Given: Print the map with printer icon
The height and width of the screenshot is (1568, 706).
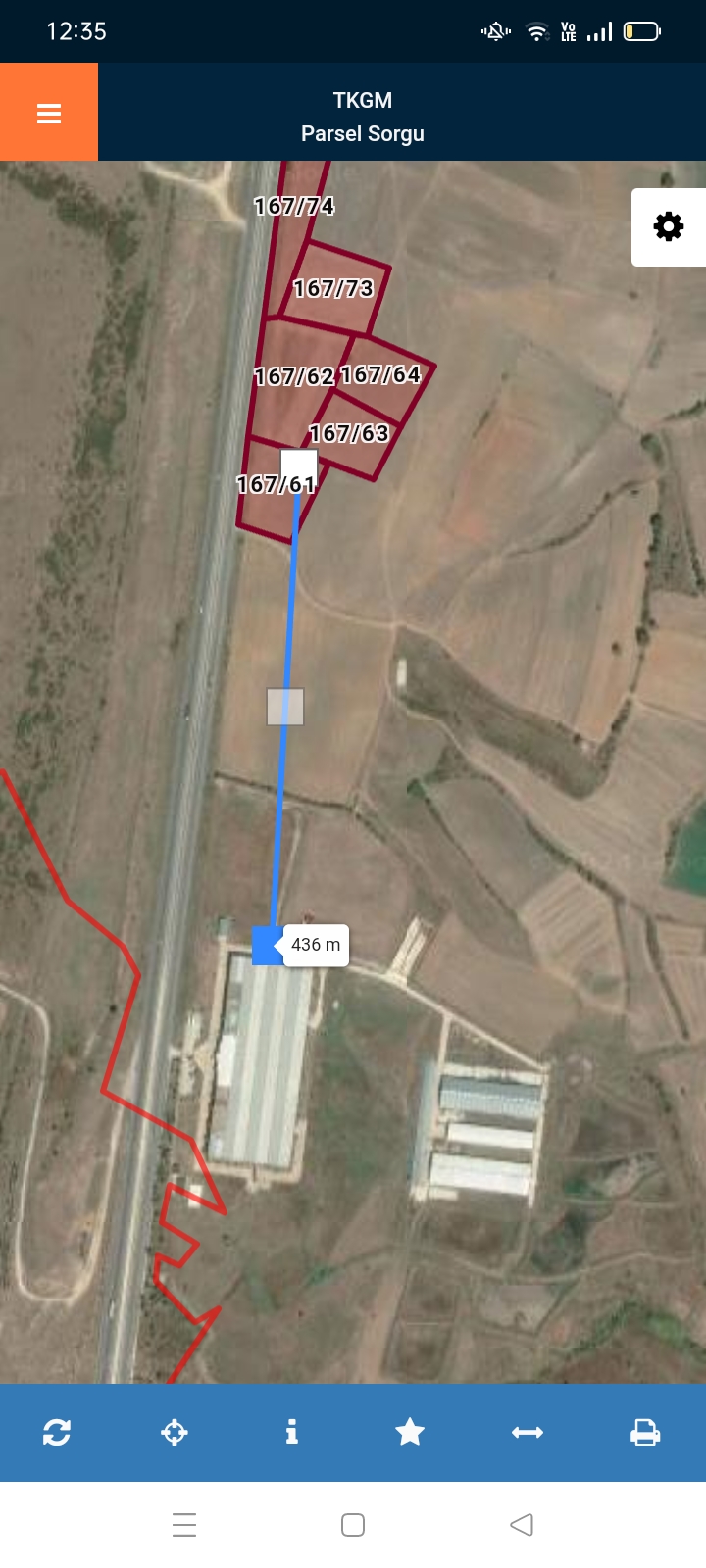Looking at the screenshot, I should click(645, 1433).
